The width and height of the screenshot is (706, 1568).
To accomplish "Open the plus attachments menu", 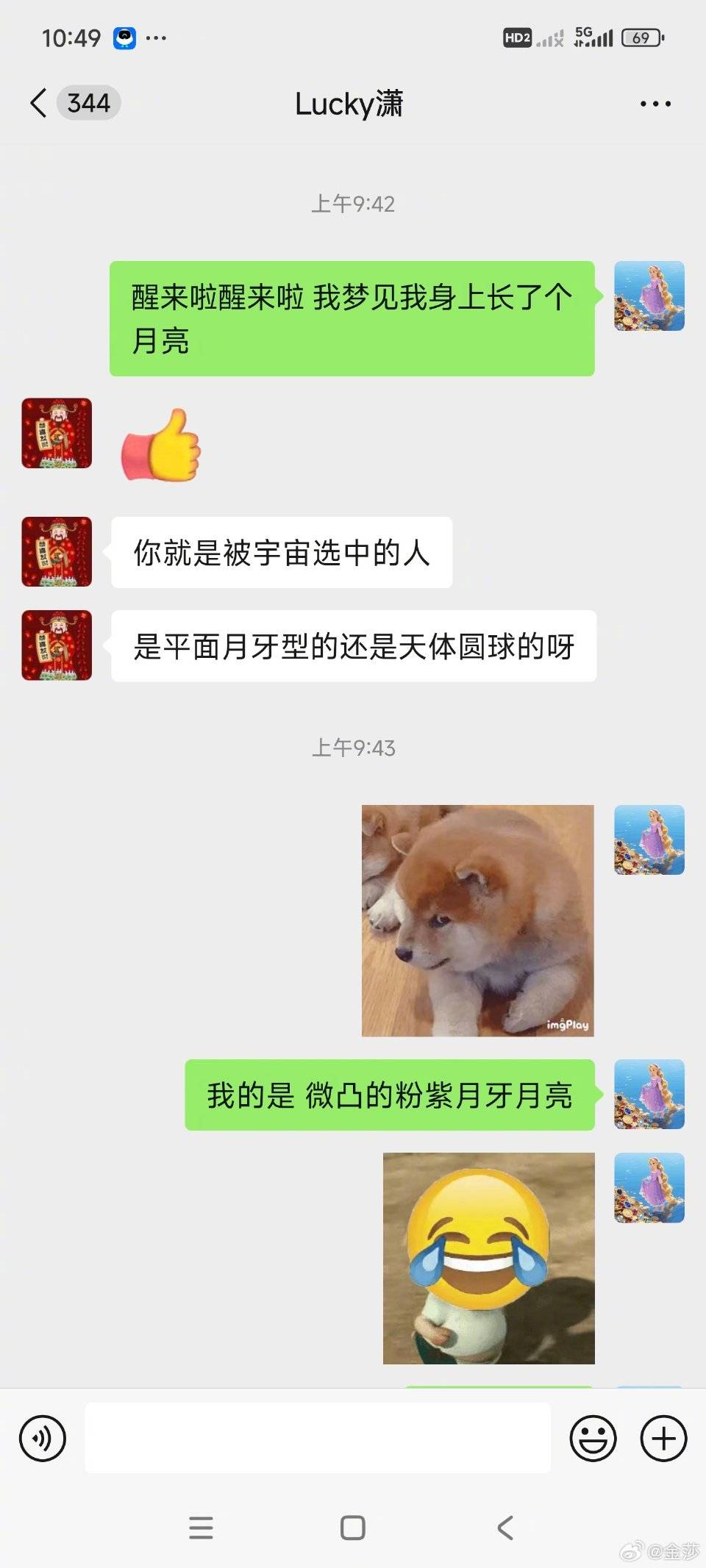I will 663,1438.
